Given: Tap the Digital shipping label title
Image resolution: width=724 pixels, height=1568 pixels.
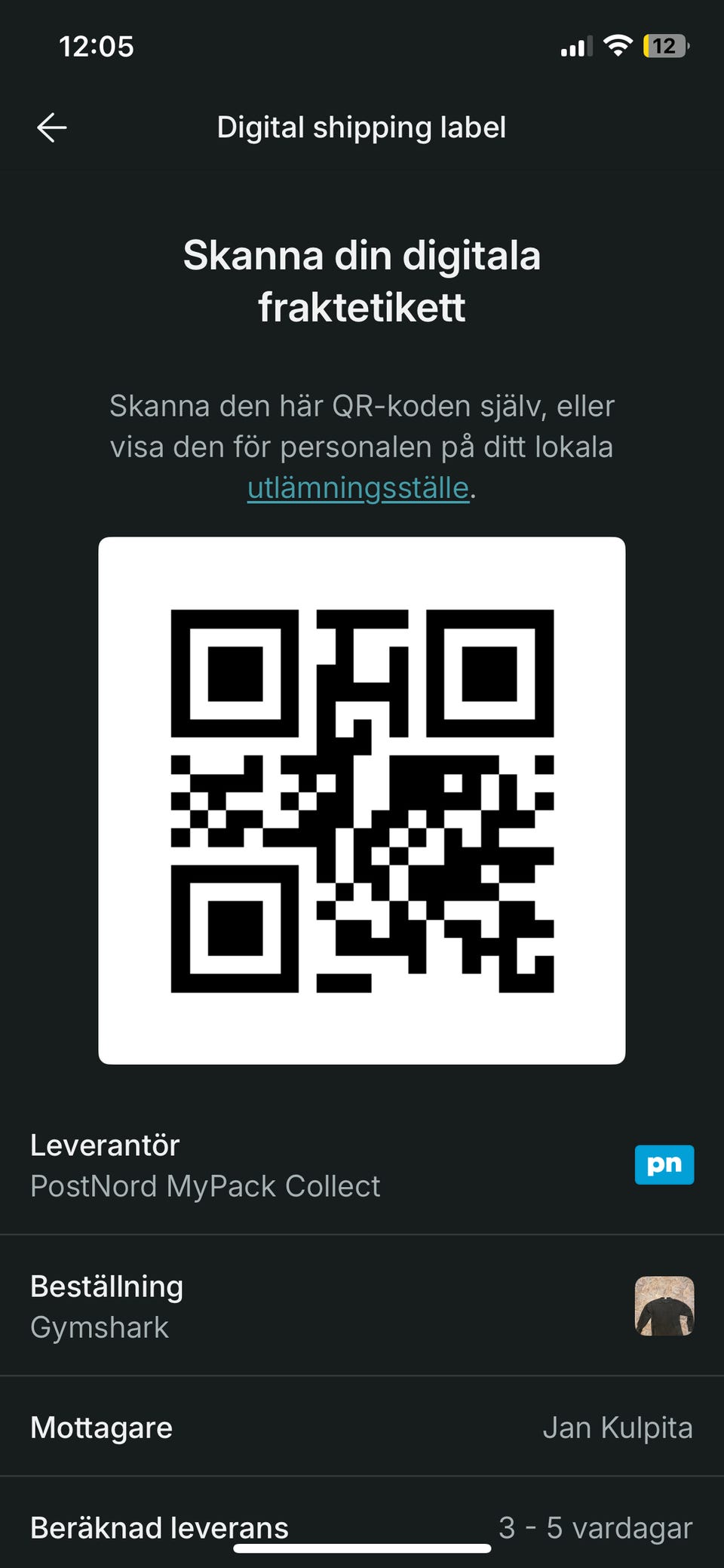Looking at the screenshot, I should 361,127.
